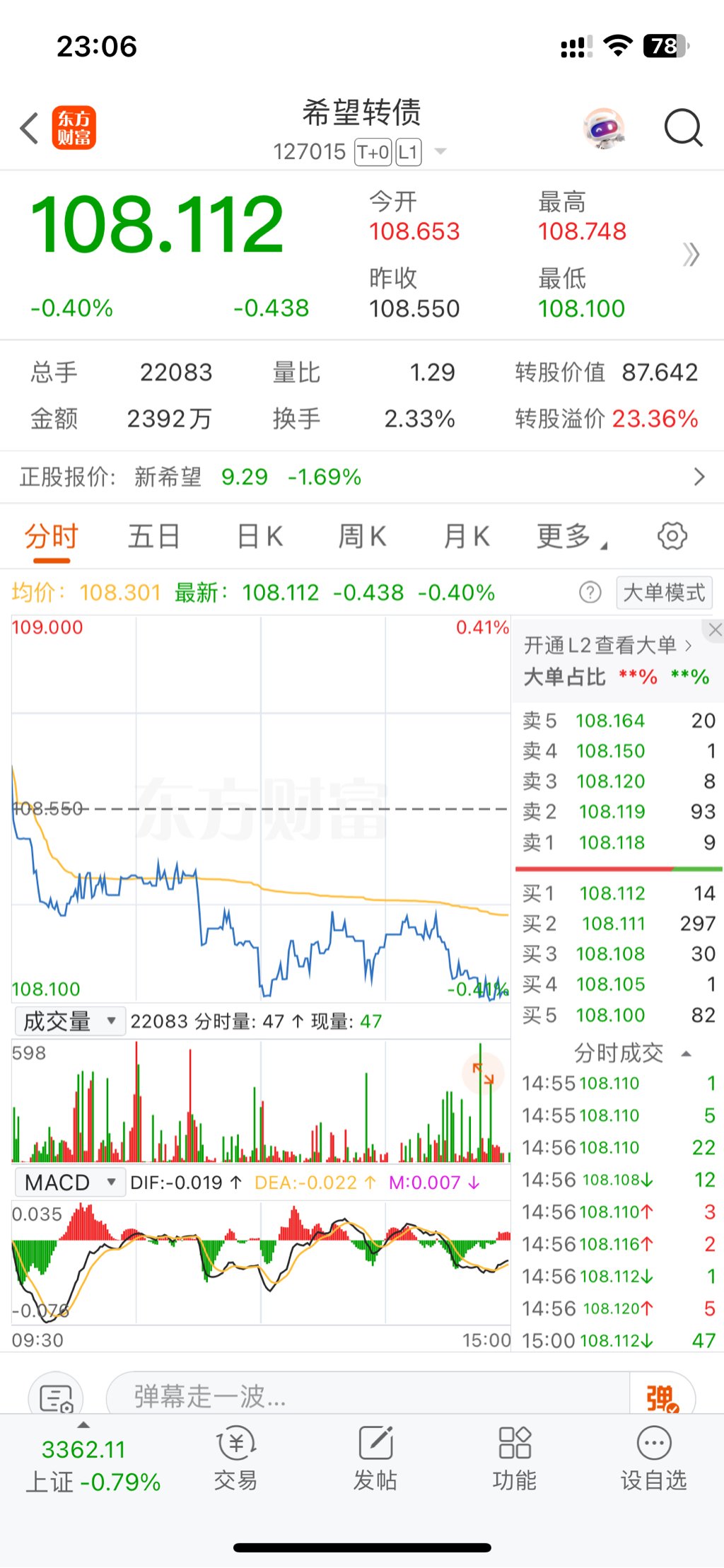Open 发帖 to write a post
The height and width of the screenshot is (1568, 724).
375,1458
